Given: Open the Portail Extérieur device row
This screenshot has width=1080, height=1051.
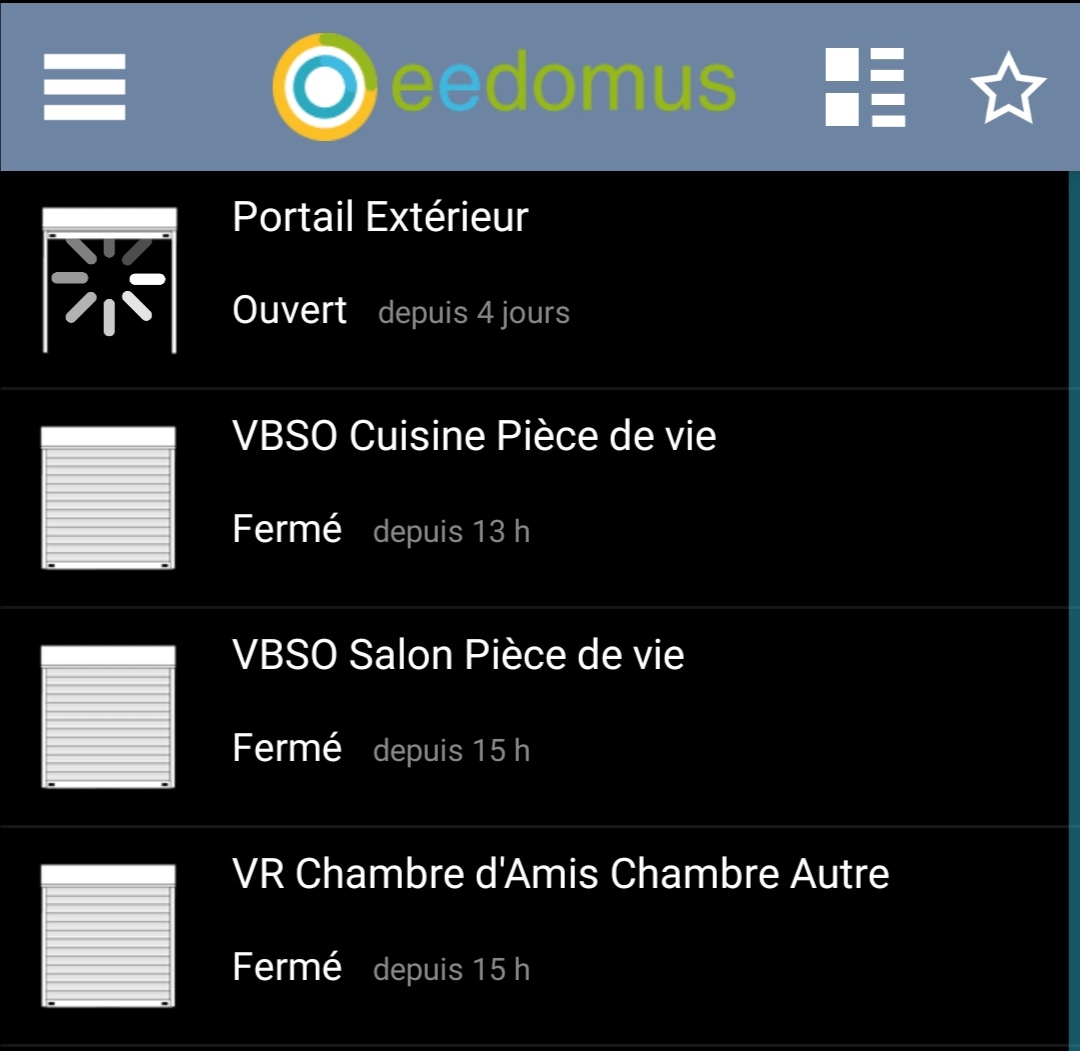Looking at the screenshot, I should tap(530, 280).
